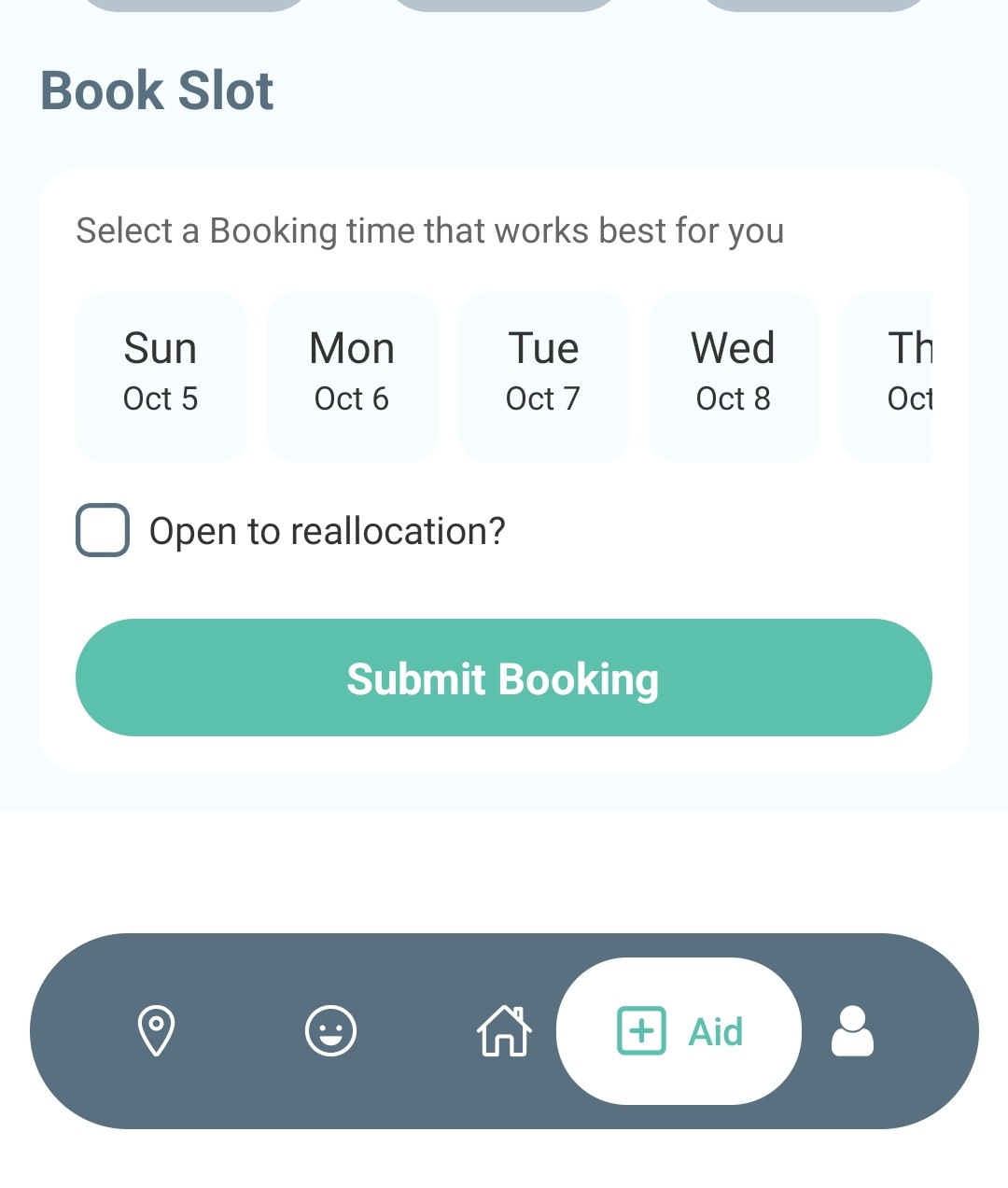Tap Submit Booking button
Image resolution: width=1008 pixels, height=1188 pixels.
504,678
